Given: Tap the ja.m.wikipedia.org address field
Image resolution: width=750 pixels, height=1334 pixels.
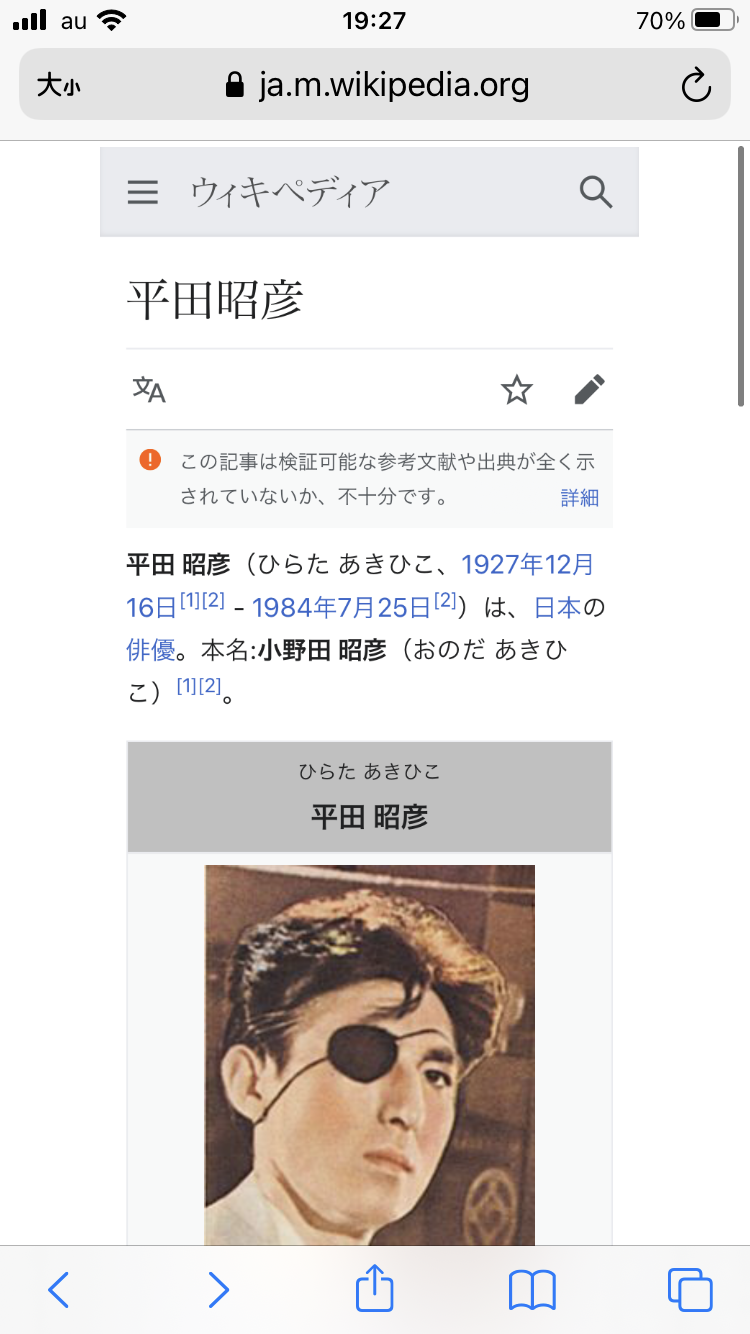Looking at the screenshot, I should coord(380,86).
